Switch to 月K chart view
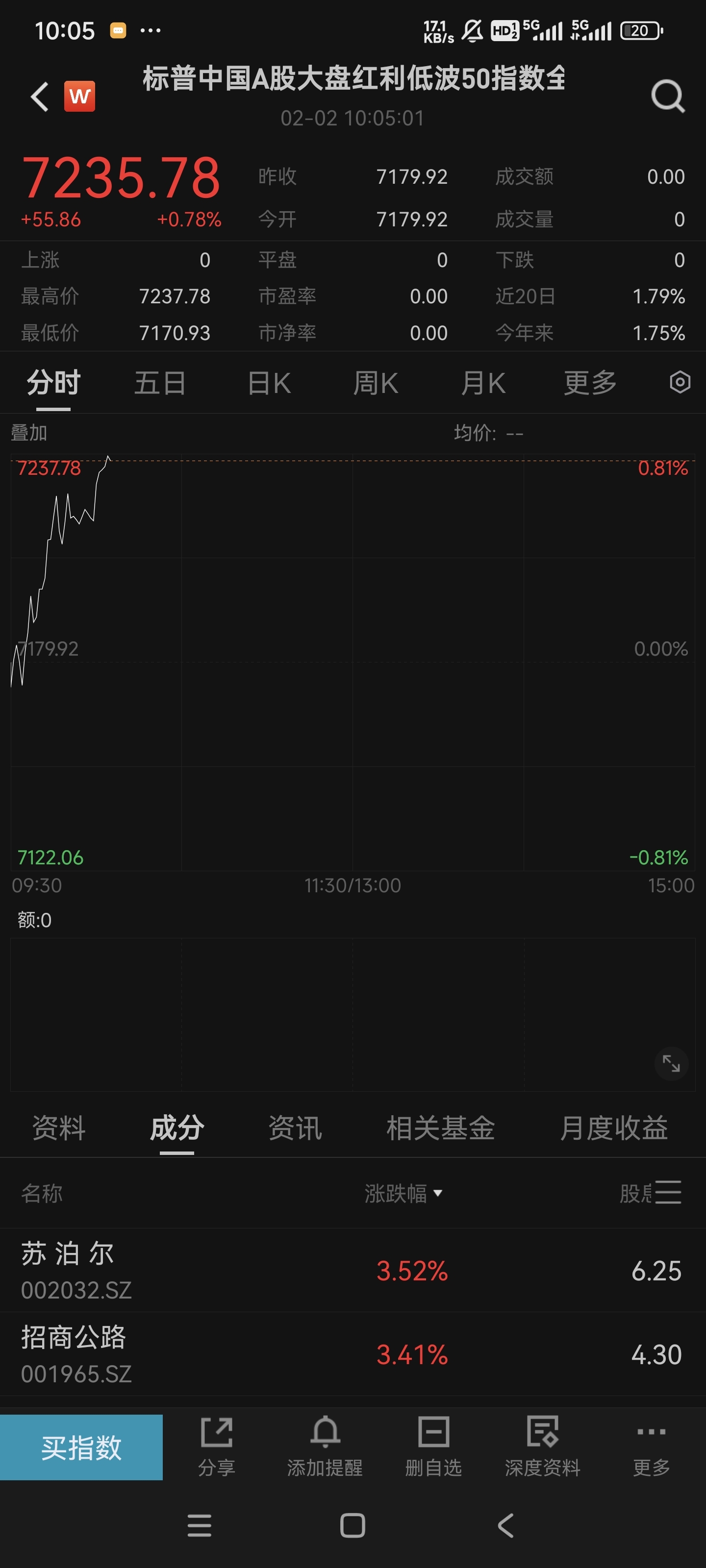This screenshot has height=1568, width=706. pos(482,384)
